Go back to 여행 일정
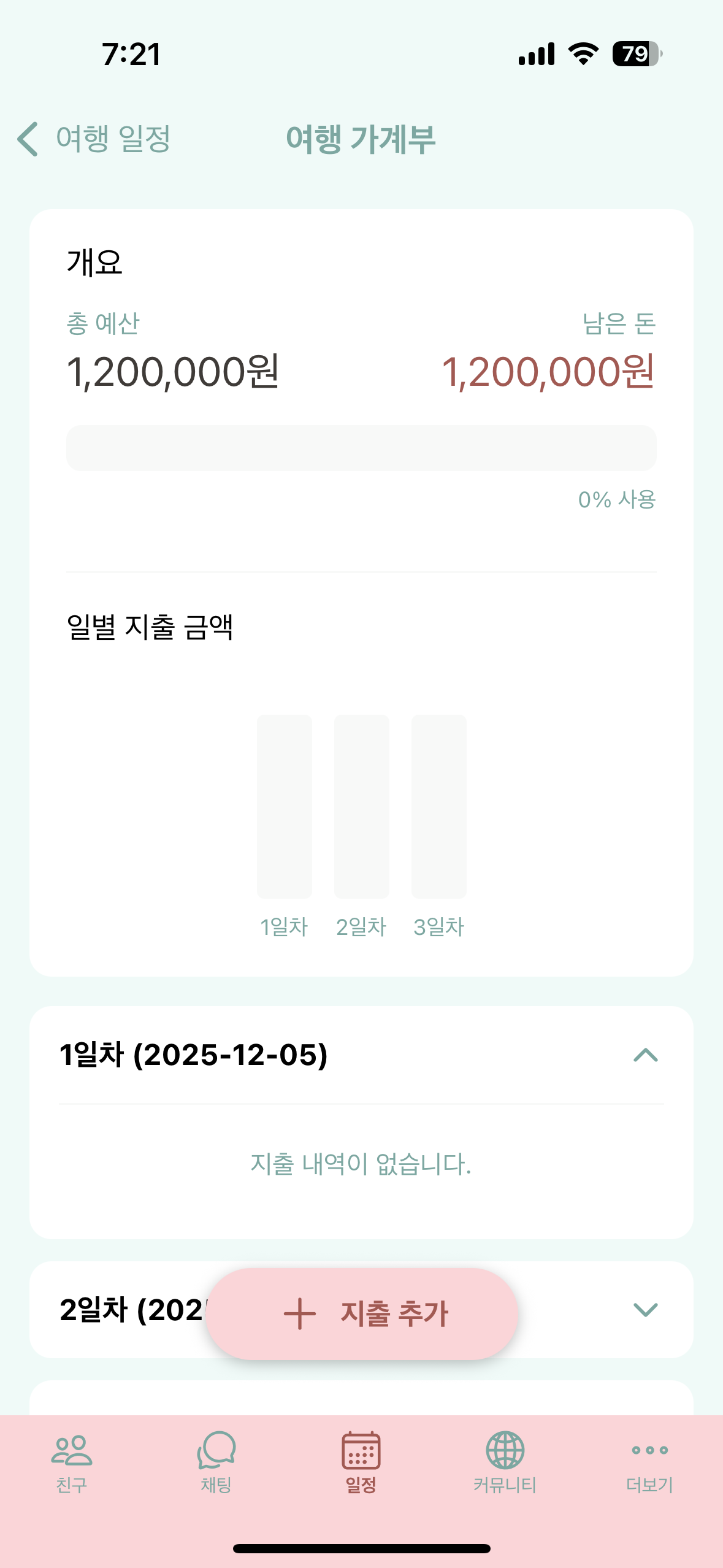 (x=93, y=139)
